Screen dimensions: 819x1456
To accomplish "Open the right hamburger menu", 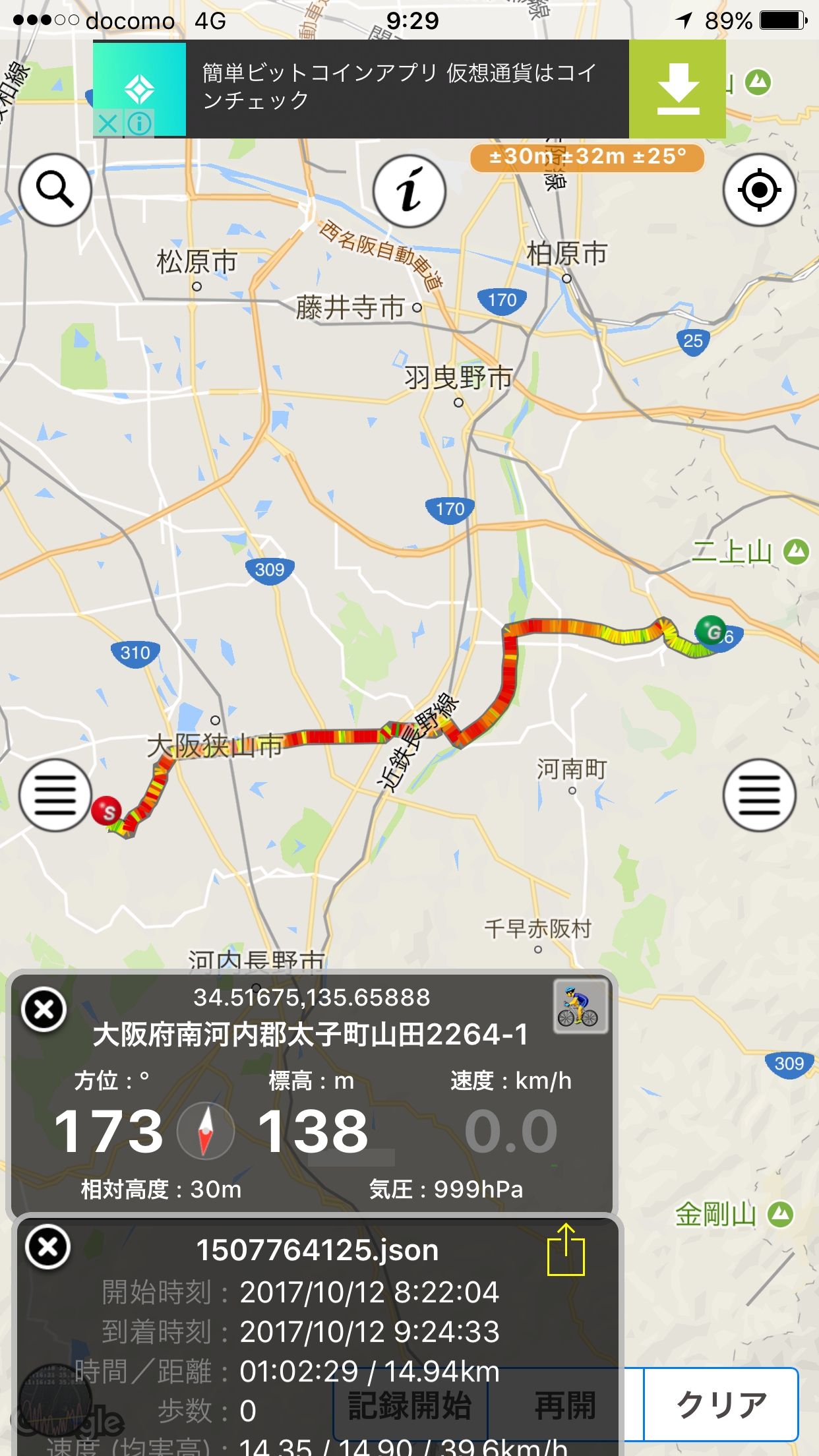I will tap(760, 795).
